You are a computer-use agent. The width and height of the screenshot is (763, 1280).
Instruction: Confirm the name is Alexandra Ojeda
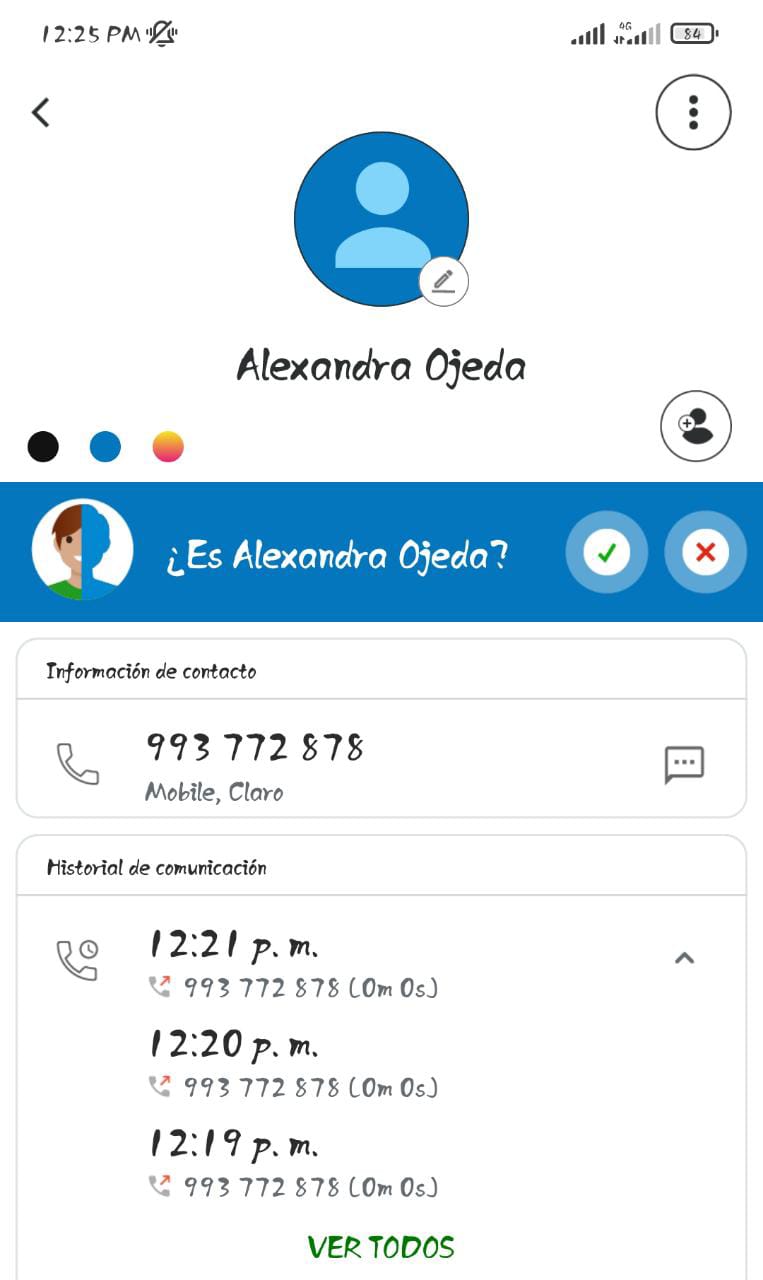pos(607,552)
